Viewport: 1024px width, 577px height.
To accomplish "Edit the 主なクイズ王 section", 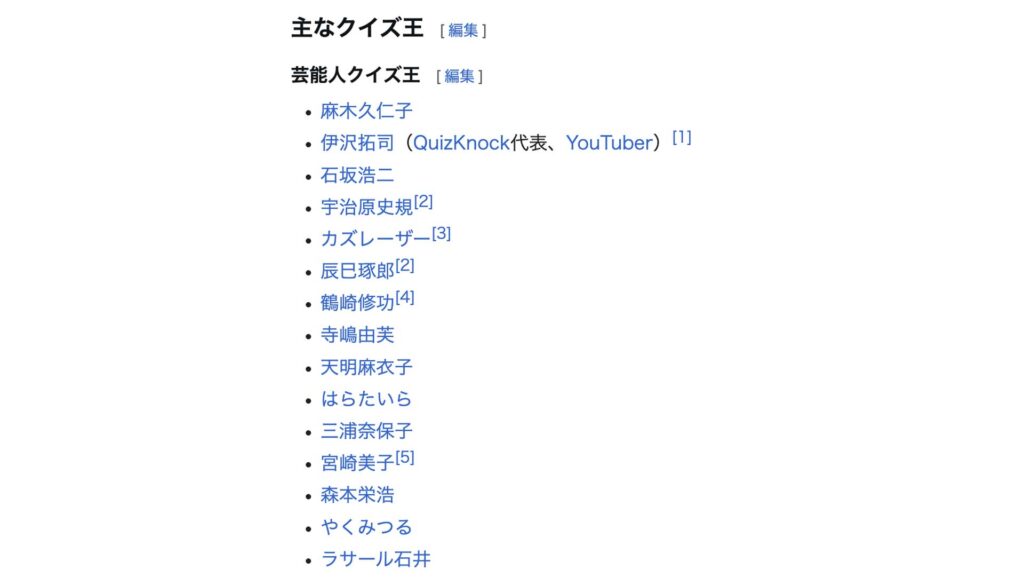I will (462, 30).
